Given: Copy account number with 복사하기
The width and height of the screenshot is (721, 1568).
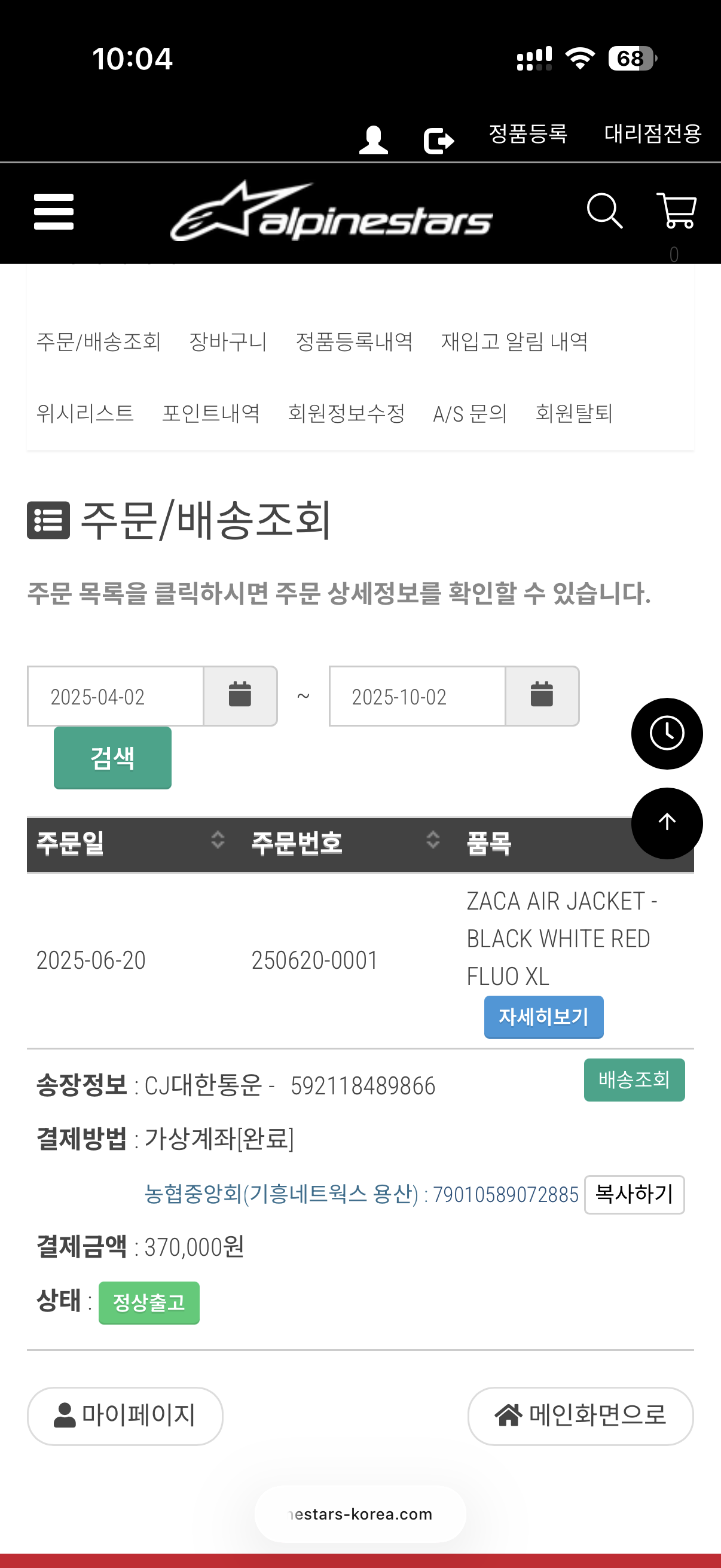Looking at the screenshot, I should pos(634,1194).
